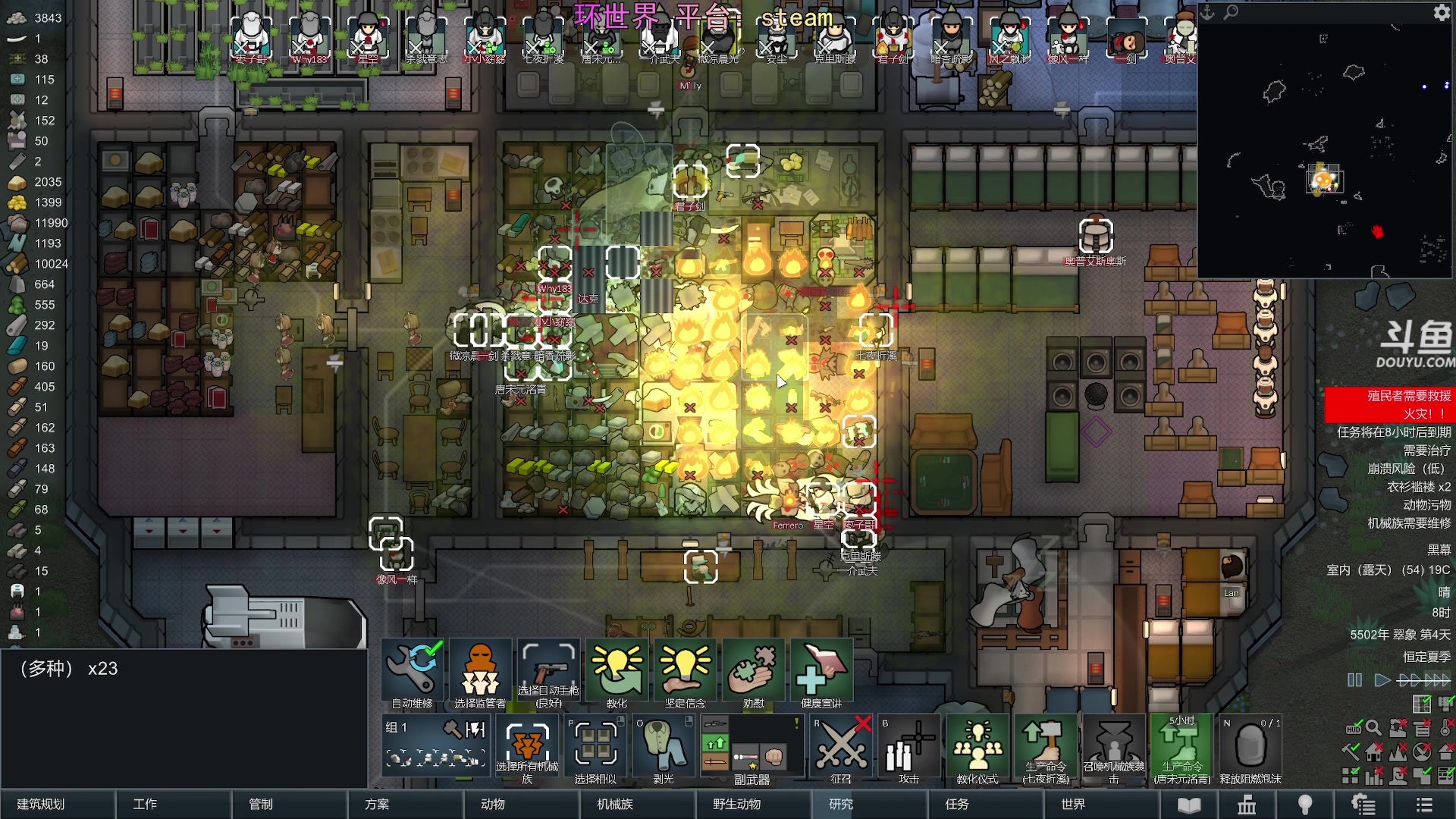Viewport: 1456px width, 819px height.
Task: Open settings gear icon
Action: click(x=1441, y=13)
